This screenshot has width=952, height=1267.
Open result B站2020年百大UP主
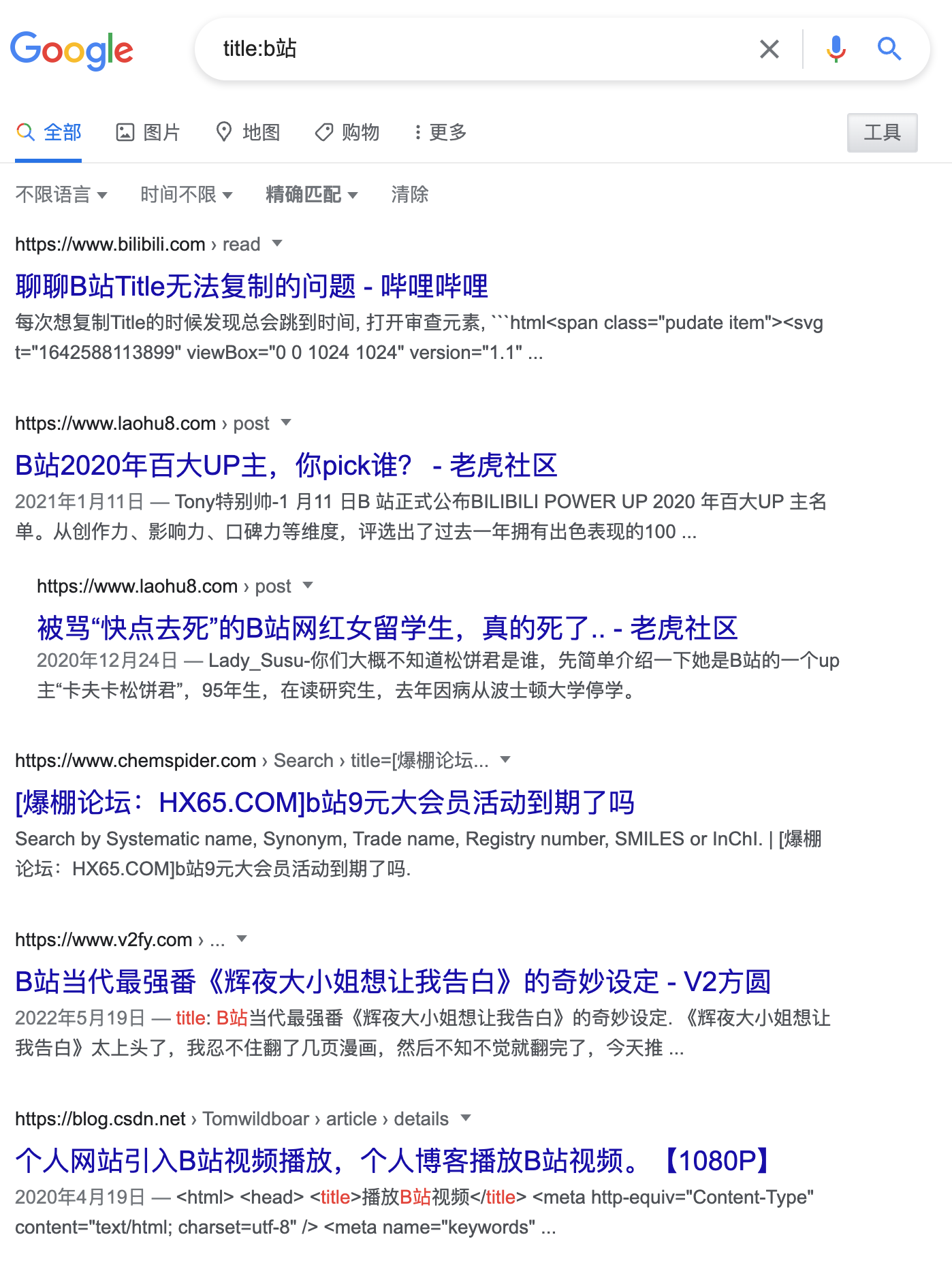(286, 466)
